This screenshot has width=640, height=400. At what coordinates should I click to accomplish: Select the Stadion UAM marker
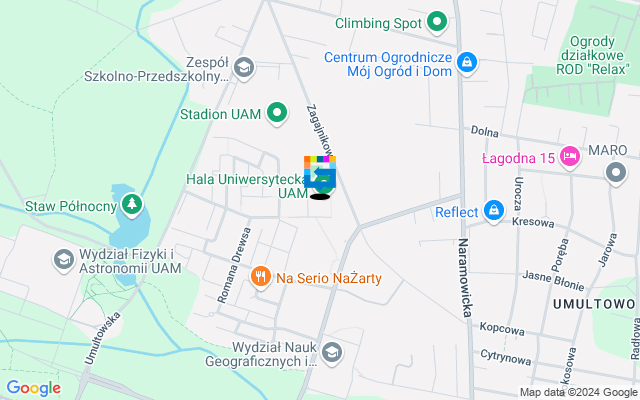coord(277,114)
